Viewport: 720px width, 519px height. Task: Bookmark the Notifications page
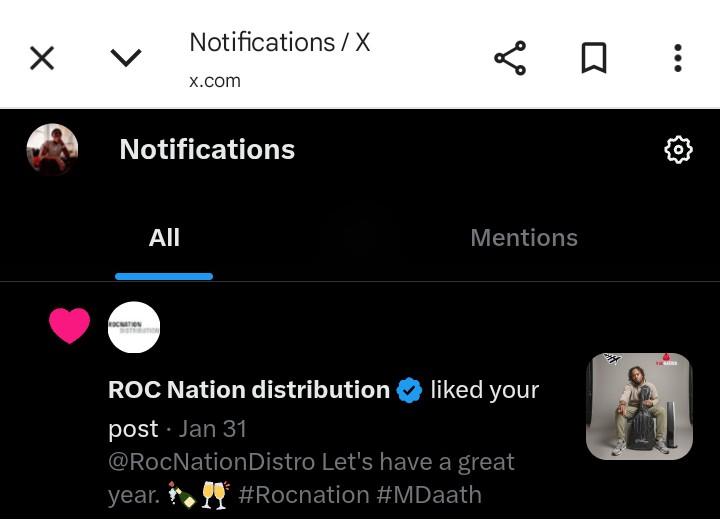click(x=594, y=59)
